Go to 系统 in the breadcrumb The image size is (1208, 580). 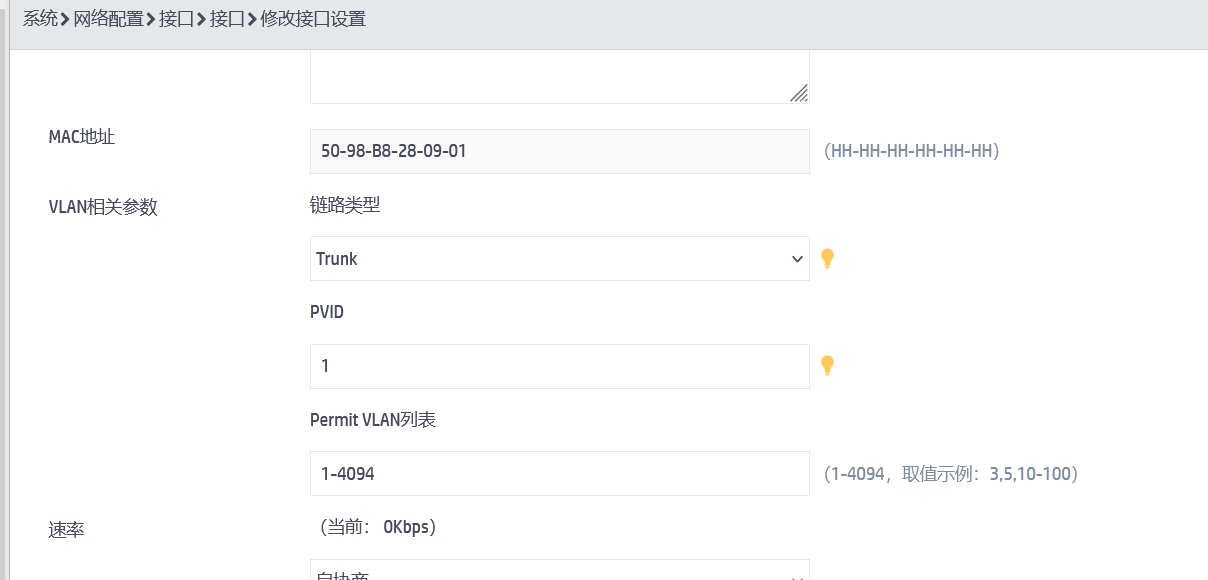point(40,19)
